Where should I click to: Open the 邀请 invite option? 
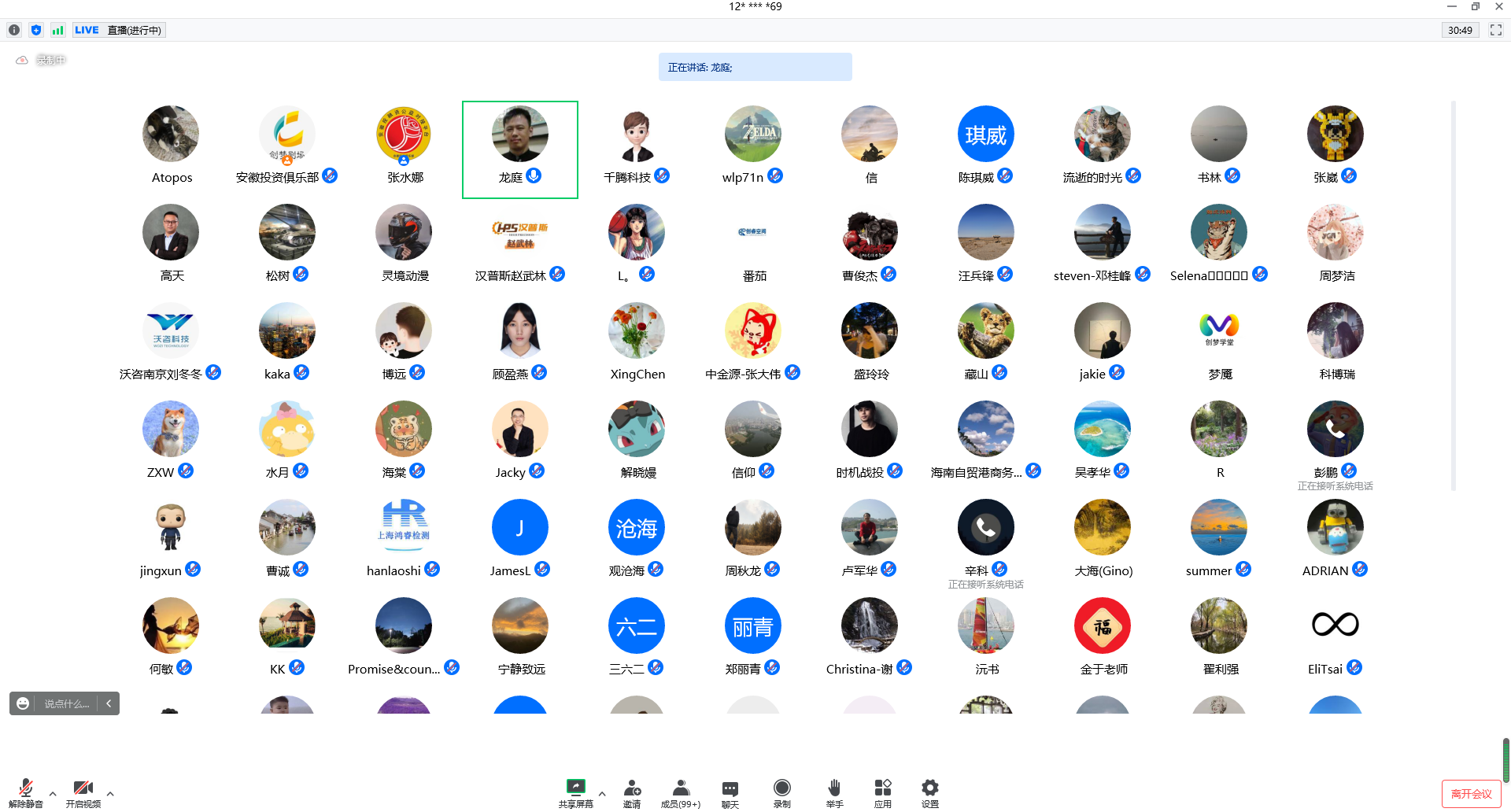[x=632, y=792]
